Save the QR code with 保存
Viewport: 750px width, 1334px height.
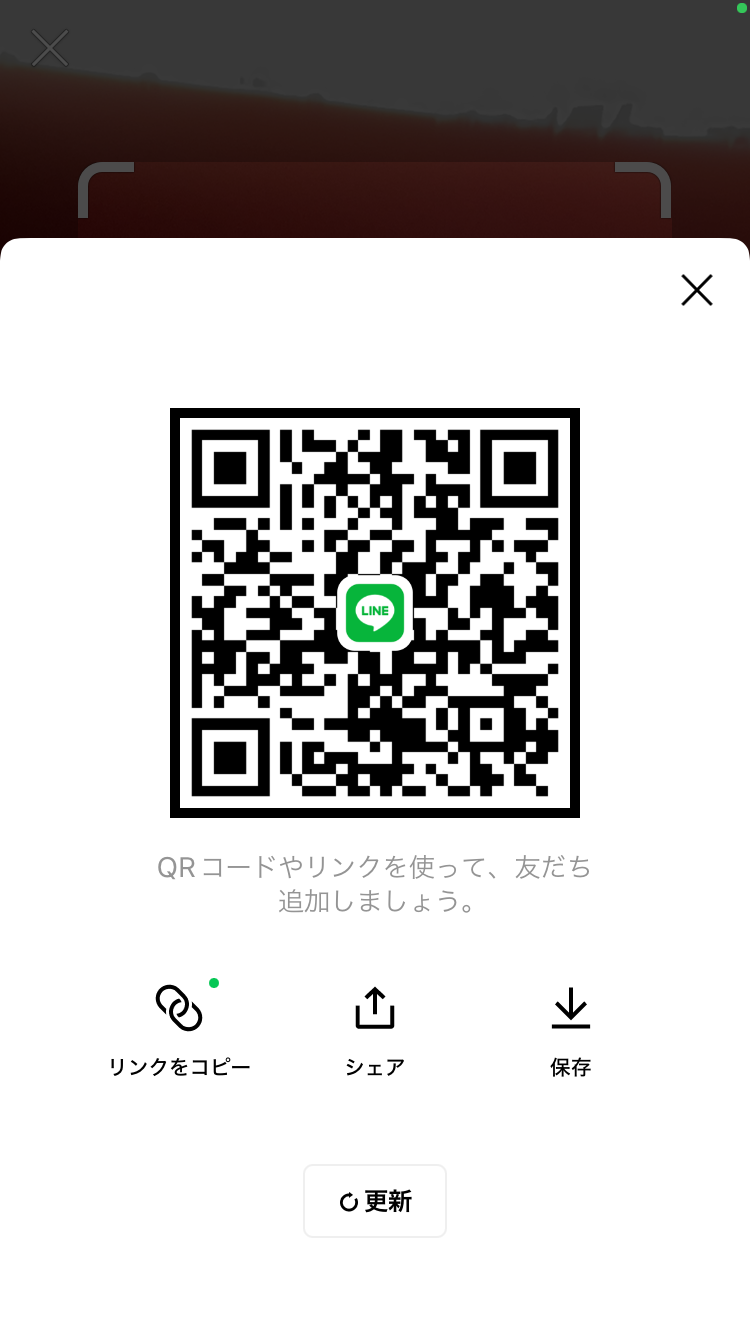(571, 1028)
